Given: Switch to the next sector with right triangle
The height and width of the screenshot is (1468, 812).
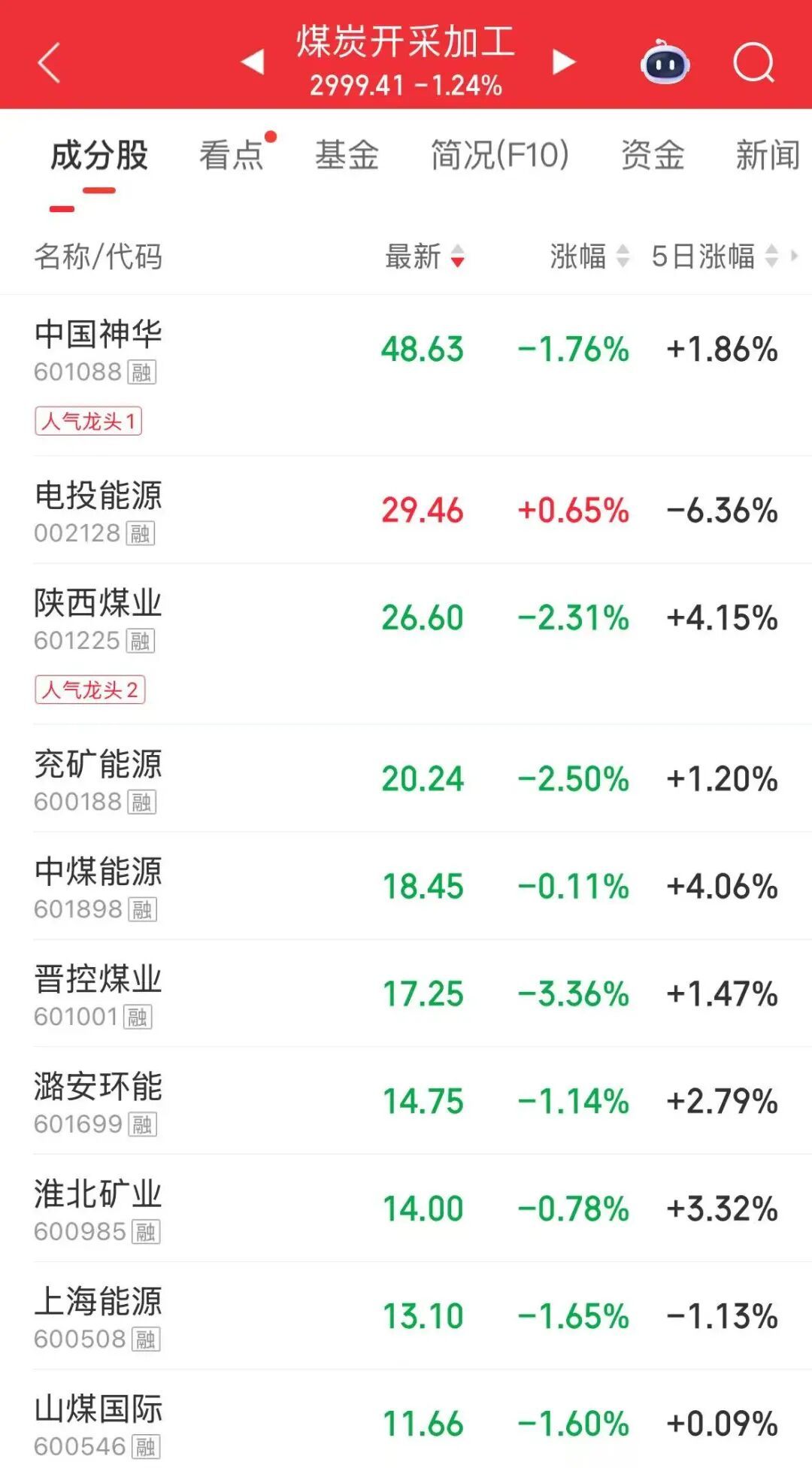Looking at the screenshot, I should click(563, 62).
